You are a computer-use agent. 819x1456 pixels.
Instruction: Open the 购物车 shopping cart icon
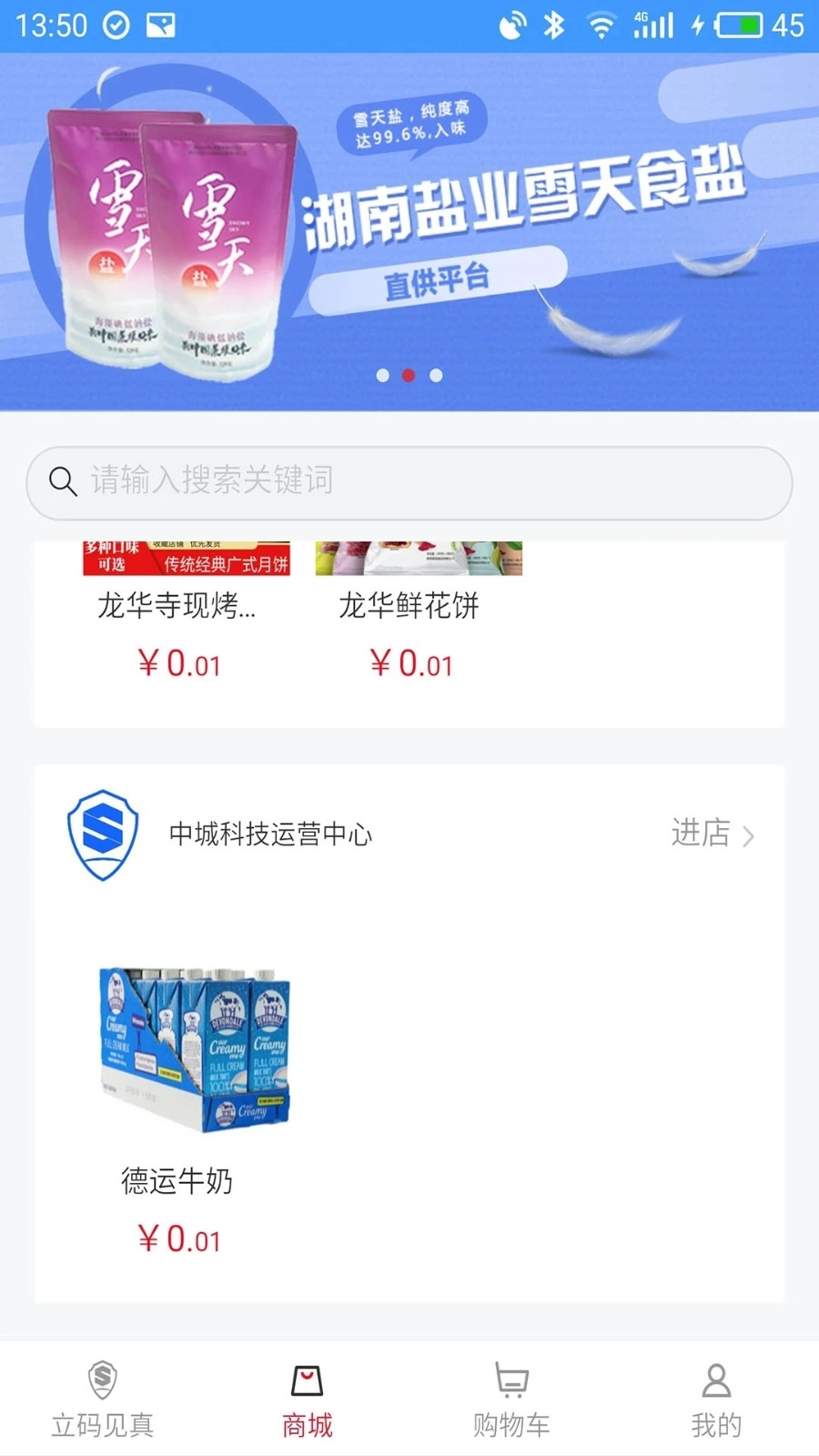[511, 1381]
